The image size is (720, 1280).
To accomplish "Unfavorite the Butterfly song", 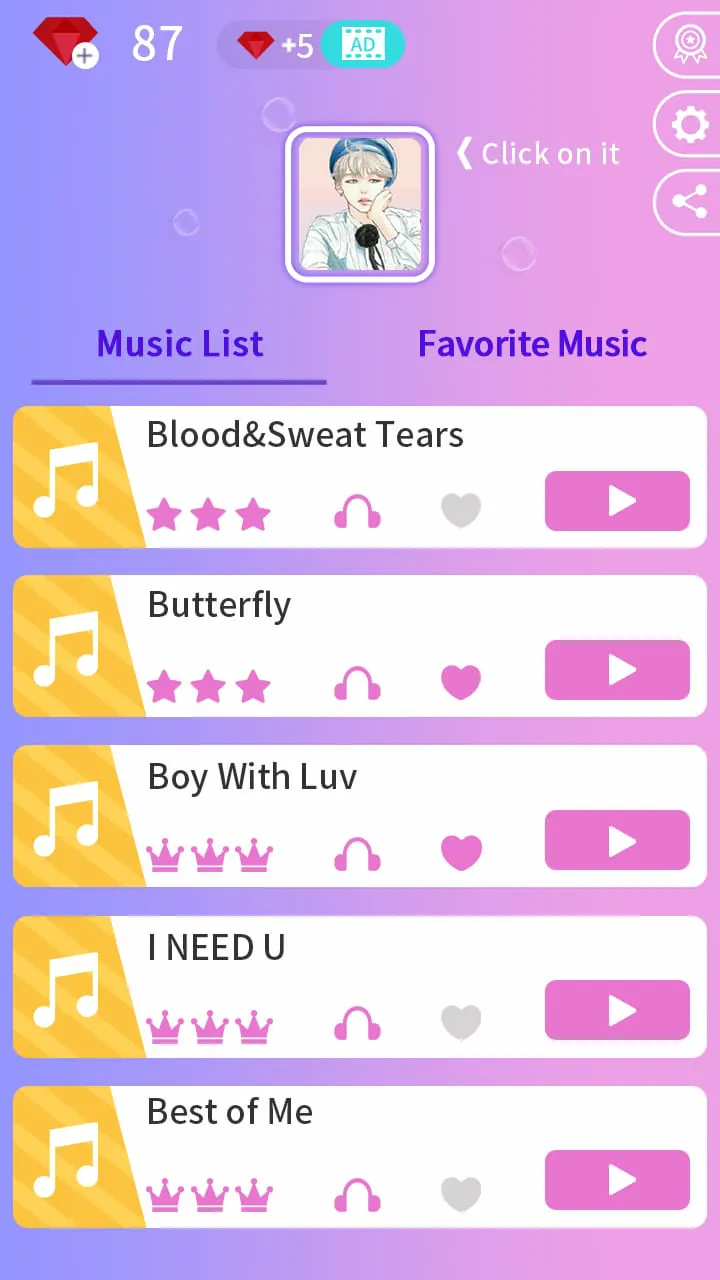I will pos(461,679).
